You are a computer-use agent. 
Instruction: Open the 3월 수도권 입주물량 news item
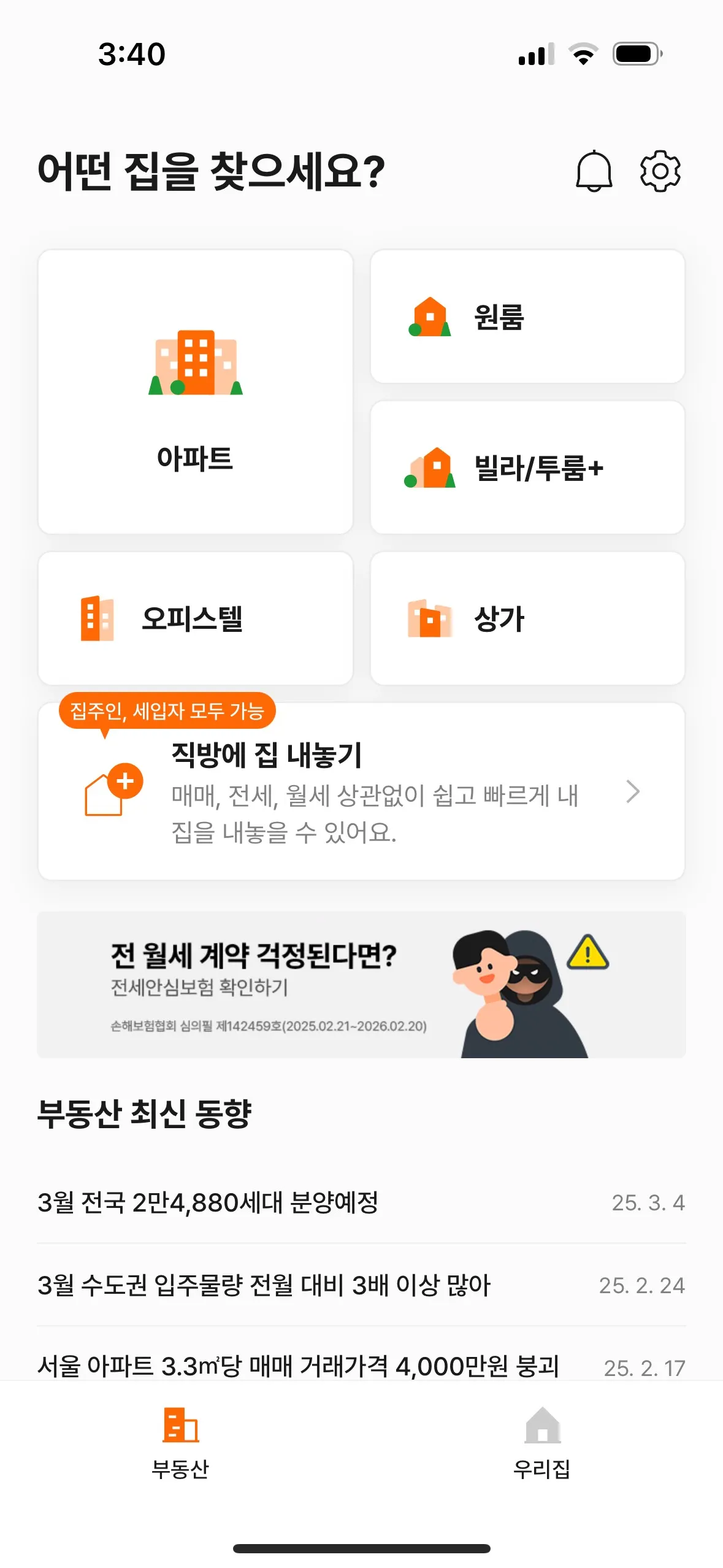(x=361, y=1285)
